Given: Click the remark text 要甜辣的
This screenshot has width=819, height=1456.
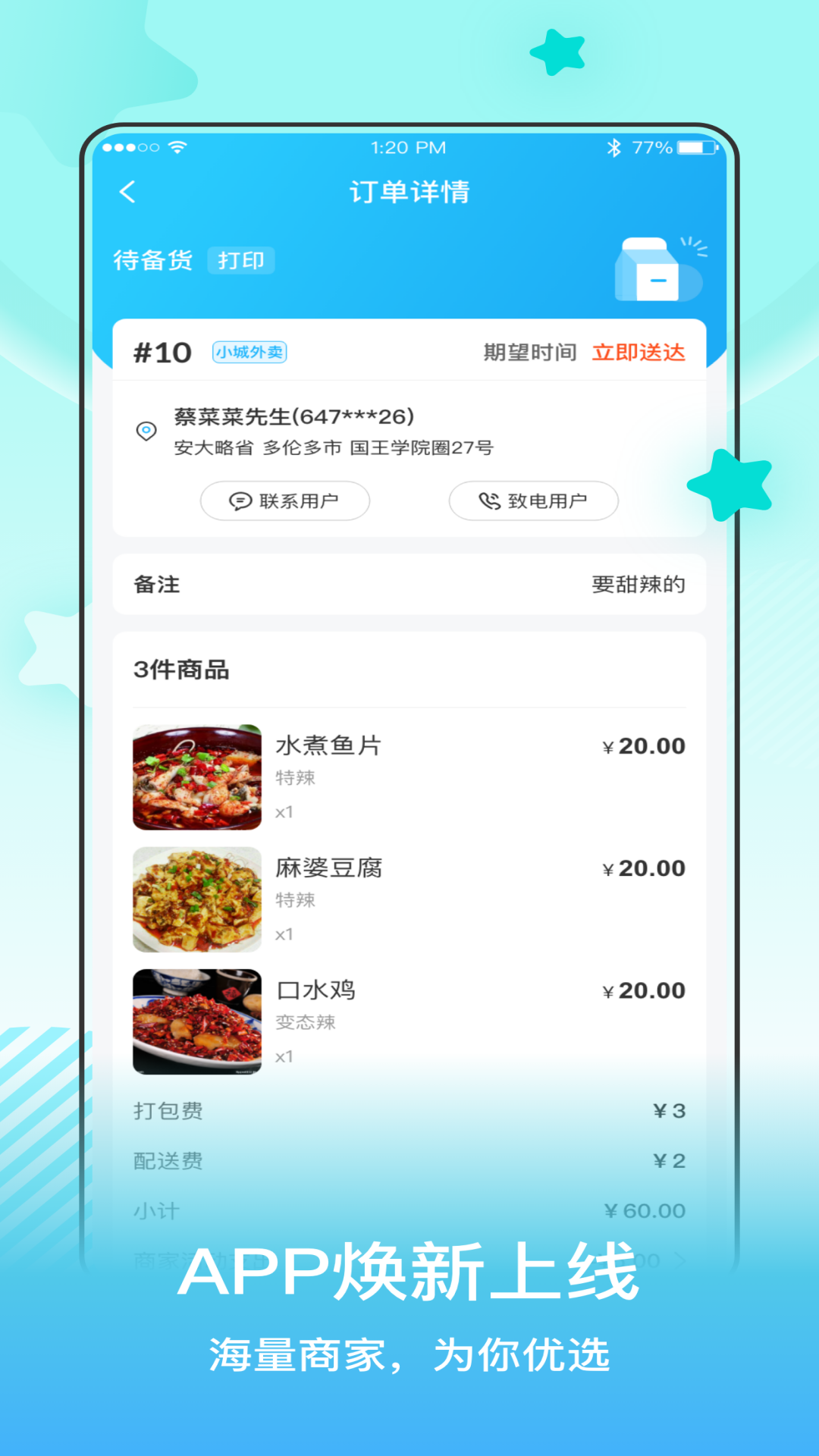Looking at the screenshot, I should coord(639,584).
